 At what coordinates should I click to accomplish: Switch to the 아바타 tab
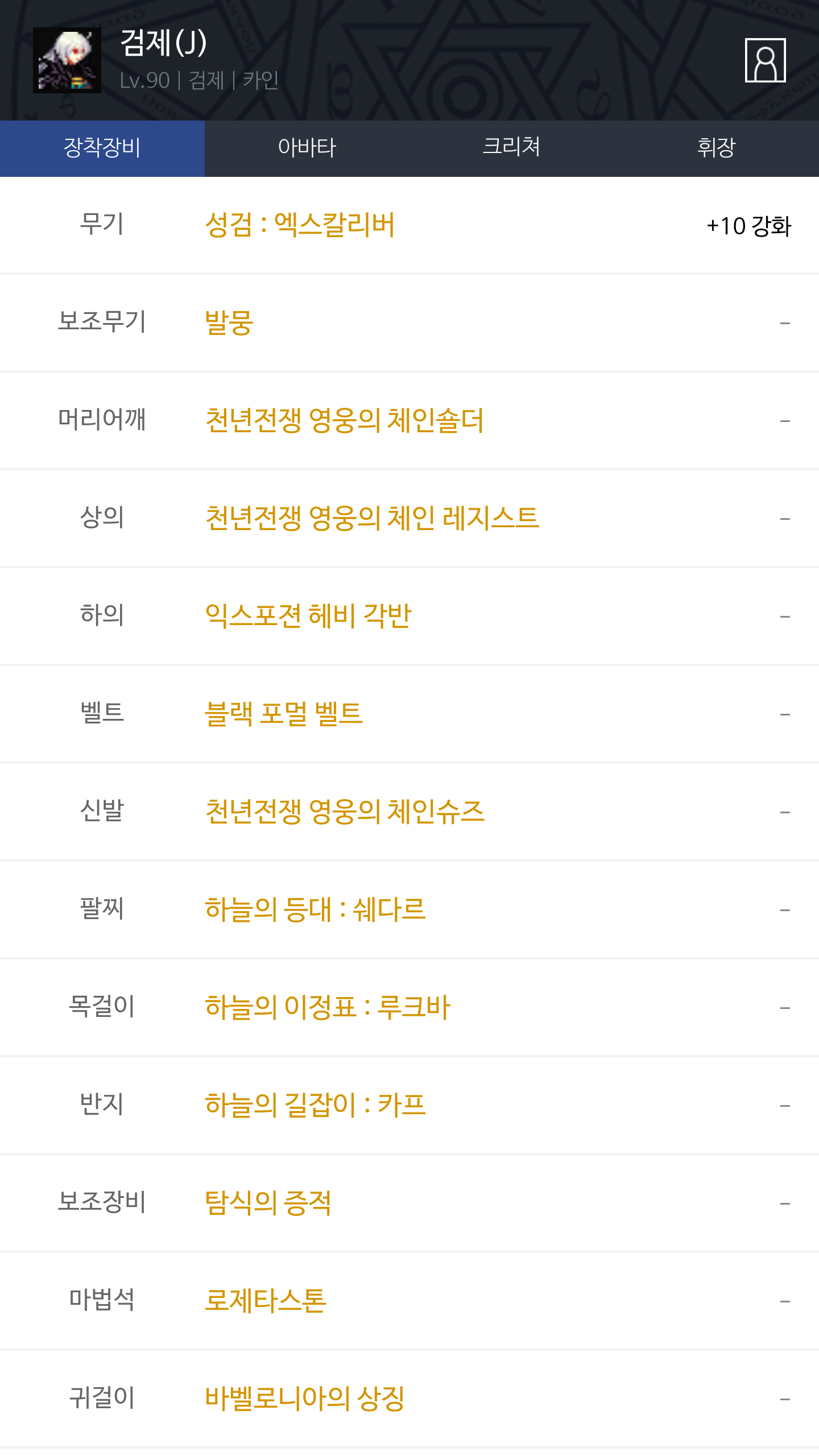(307, 148)
